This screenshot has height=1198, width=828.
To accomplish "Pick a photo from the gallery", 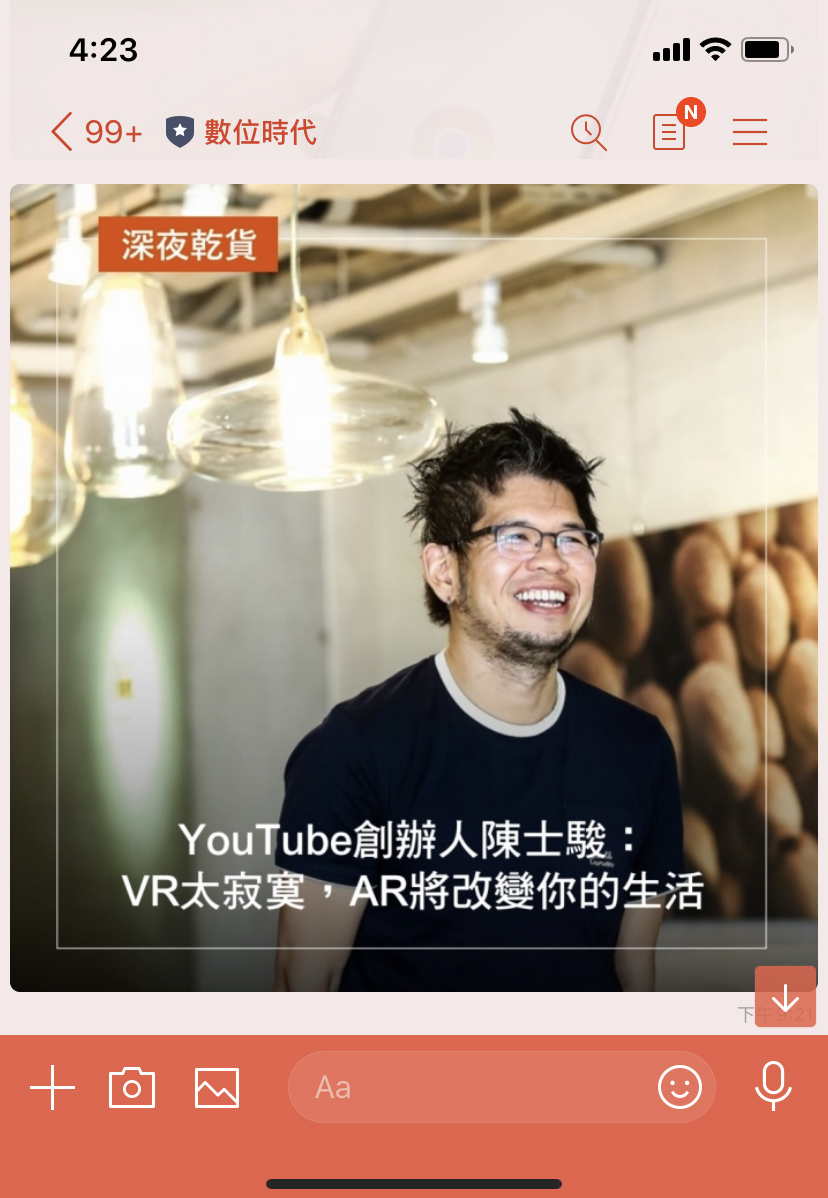I will [x=217, y=1087].
